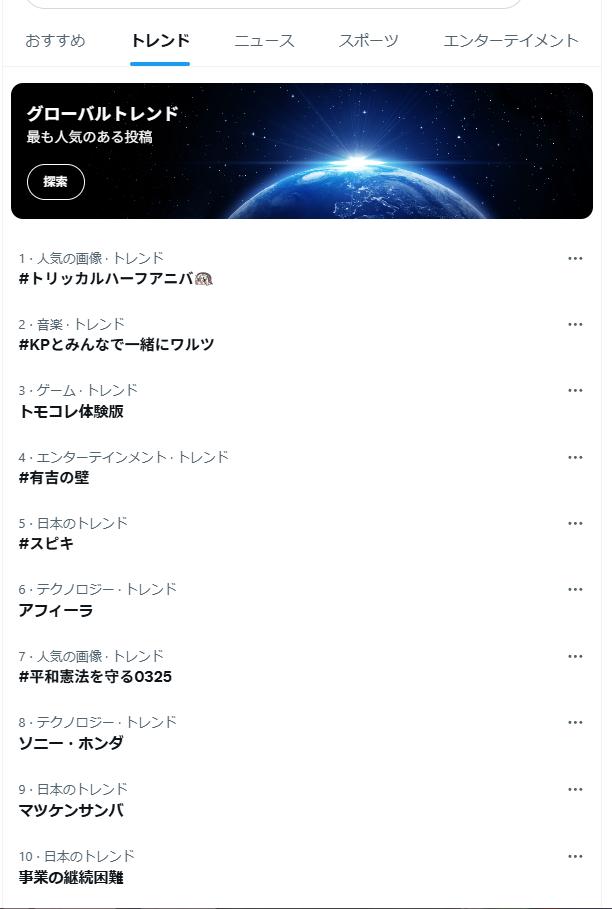Image resolution: width=612 pixels, height=909 pixels.
Task: Open the アフィーラ trend
Action: [x=56, y=610]
